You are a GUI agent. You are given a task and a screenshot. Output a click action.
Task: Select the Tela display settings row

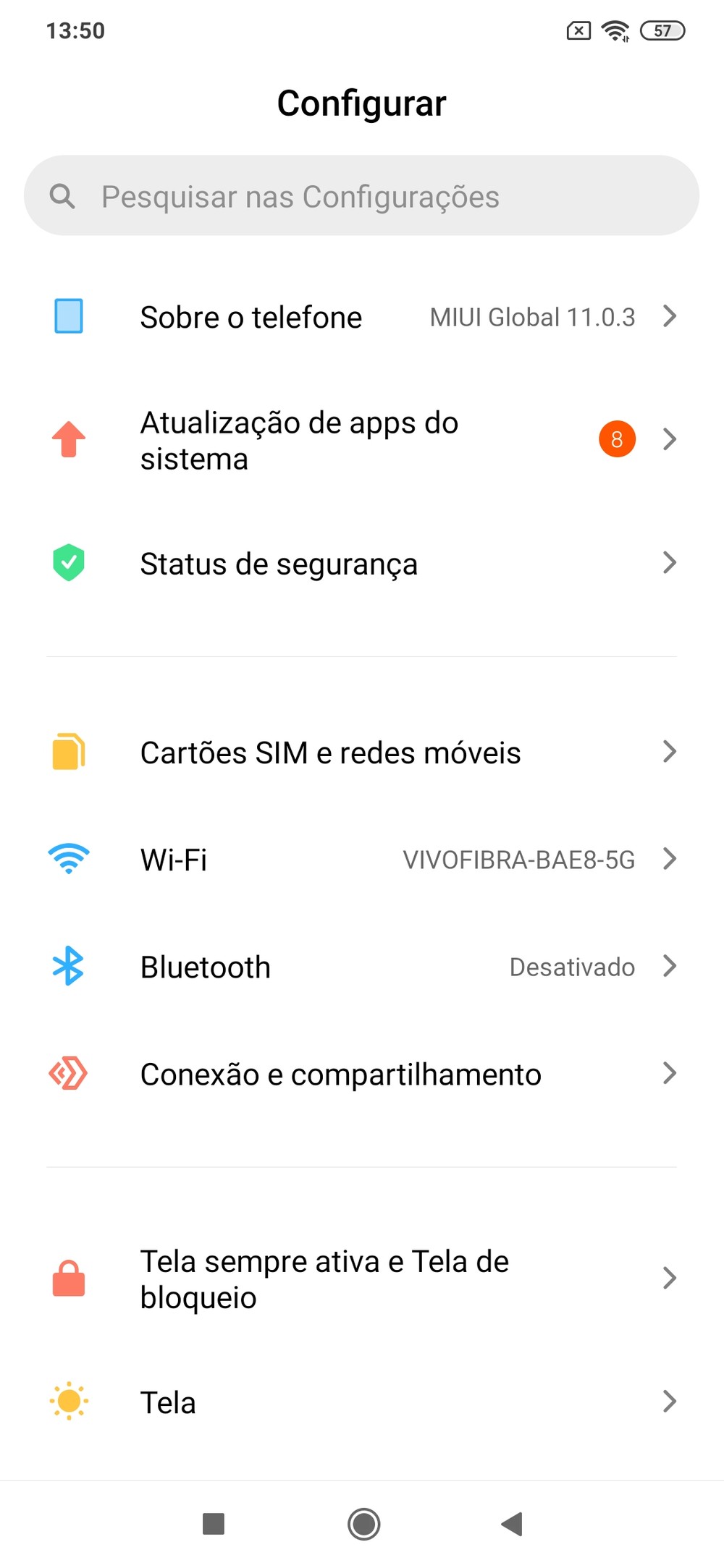click(361, 1402)
